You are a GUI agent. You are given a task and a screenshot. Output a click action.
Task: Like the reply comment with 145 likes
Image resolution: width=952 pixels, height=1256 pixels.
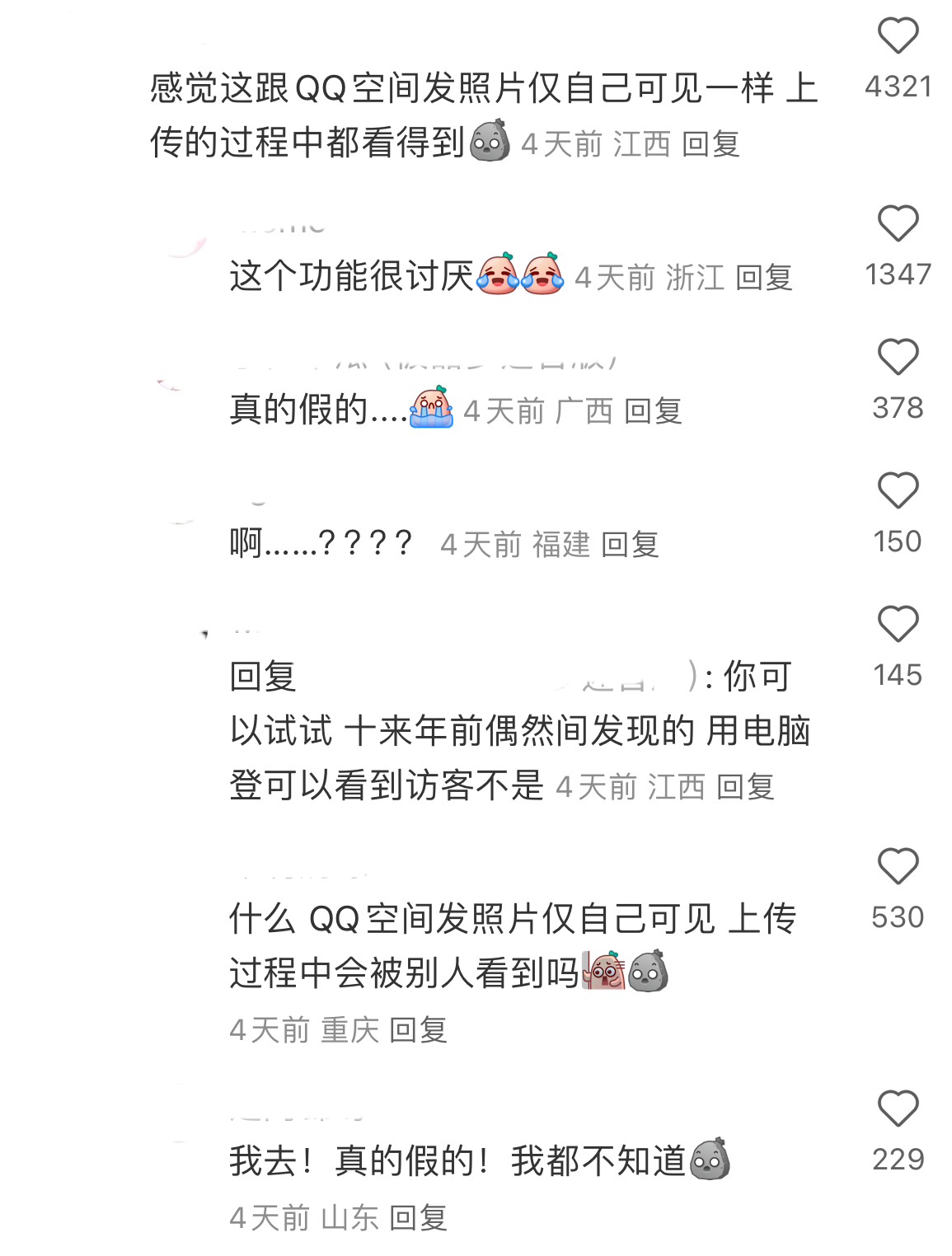click(x=898, y=625)
